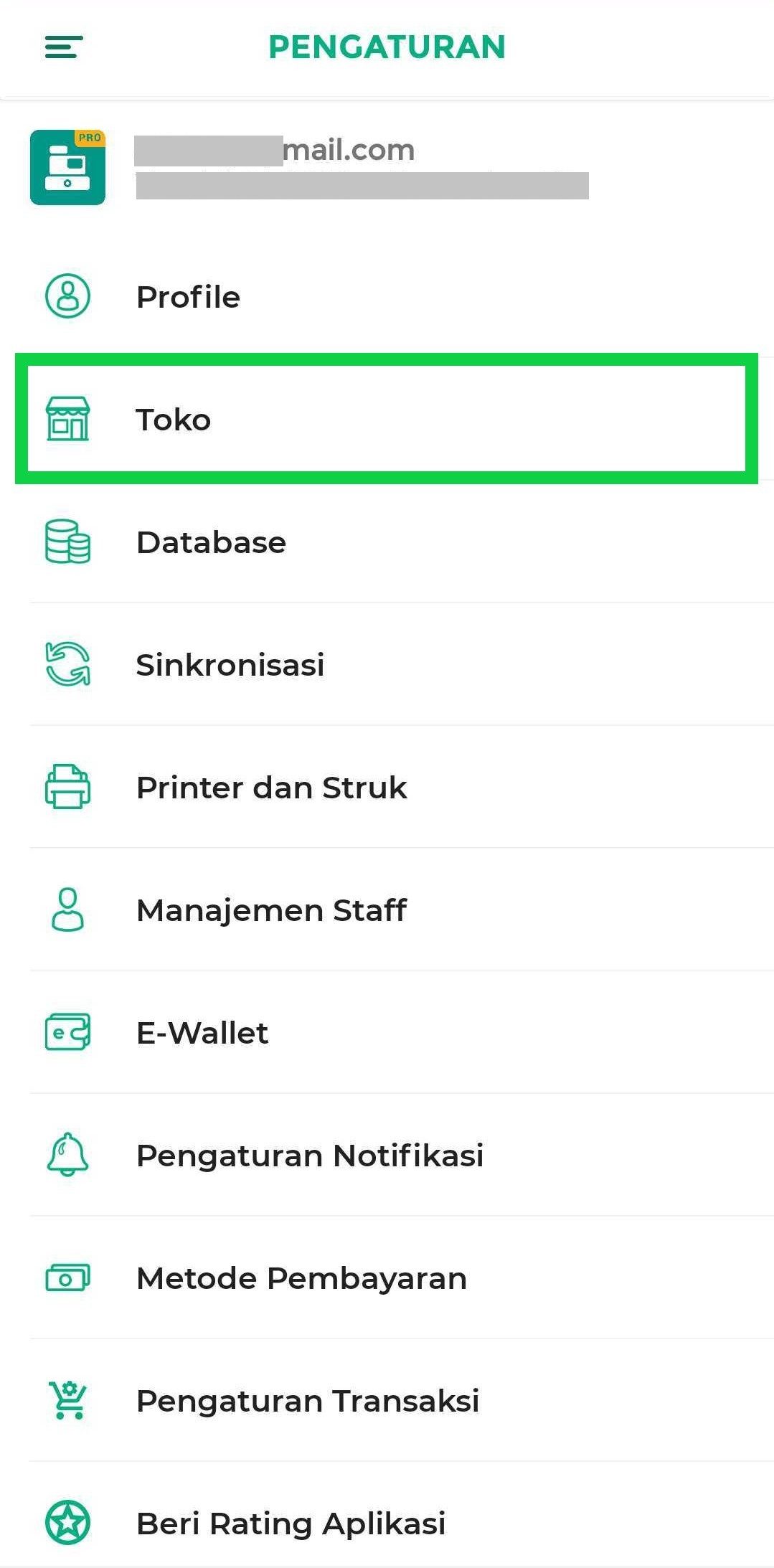Viewport: 774px width, 1568px height.
Task: Open the hamburger drawer menu
Action: [64, 47]
